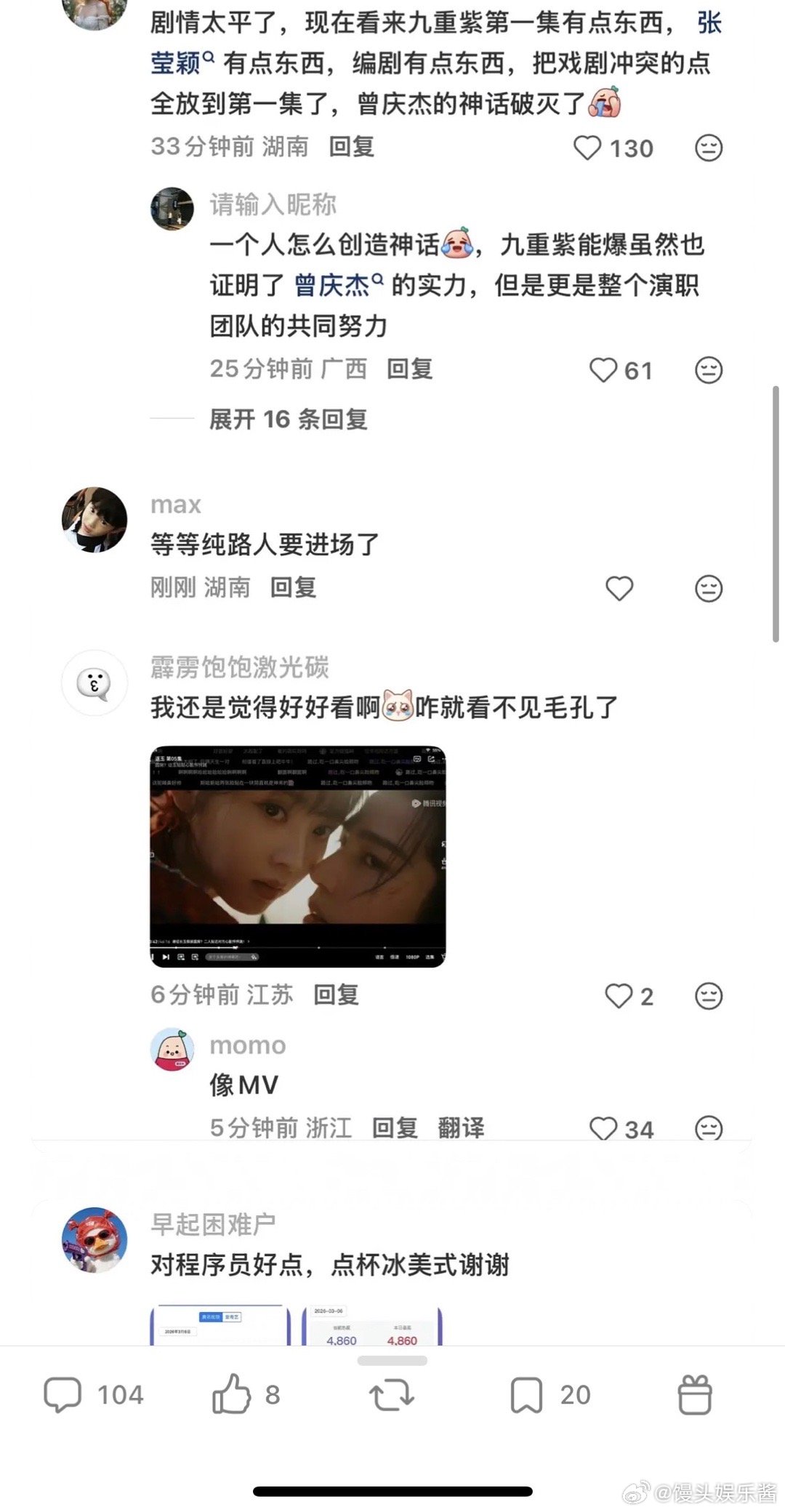Open the 1080P quality selector

click(x=411, y=957)
